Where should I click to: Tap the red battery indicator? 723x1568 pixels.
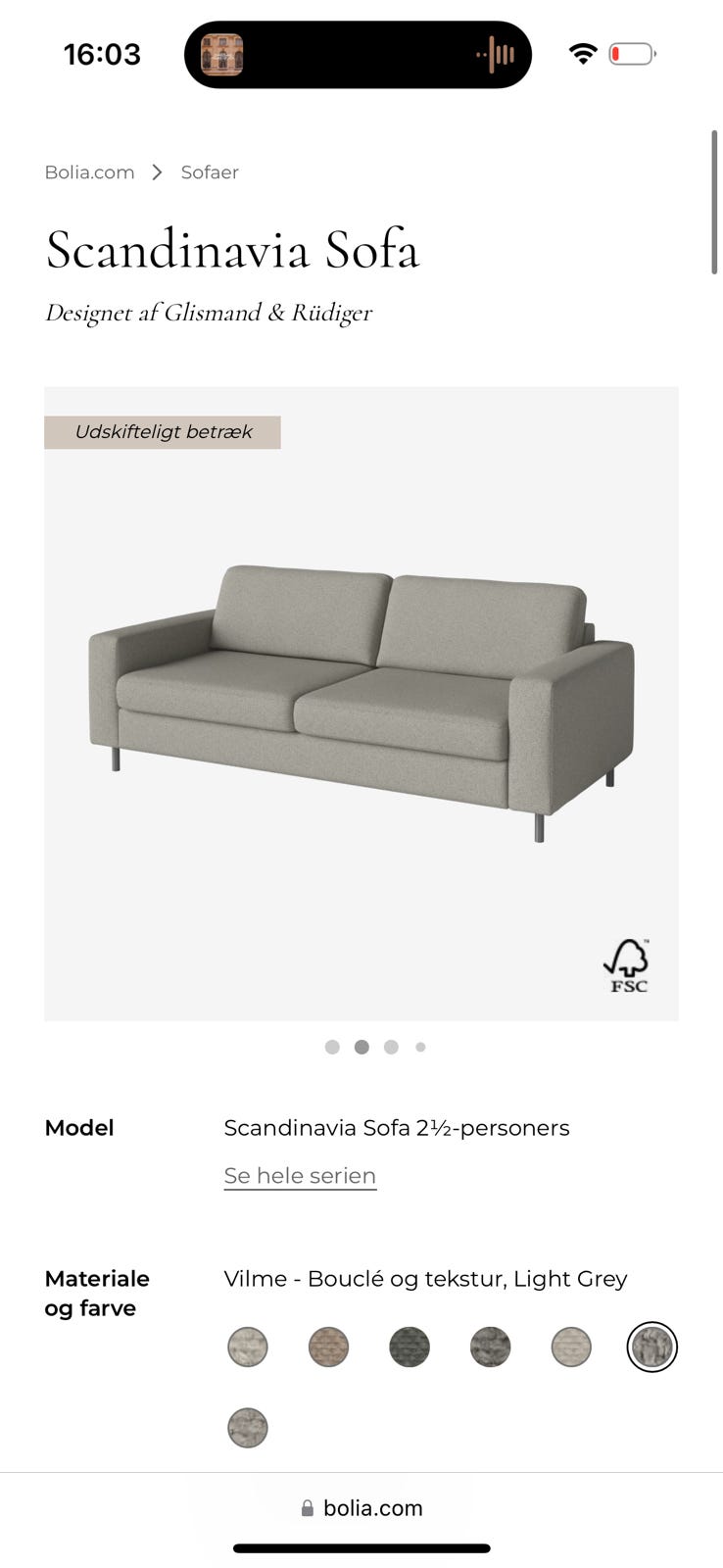coord(635,55)
